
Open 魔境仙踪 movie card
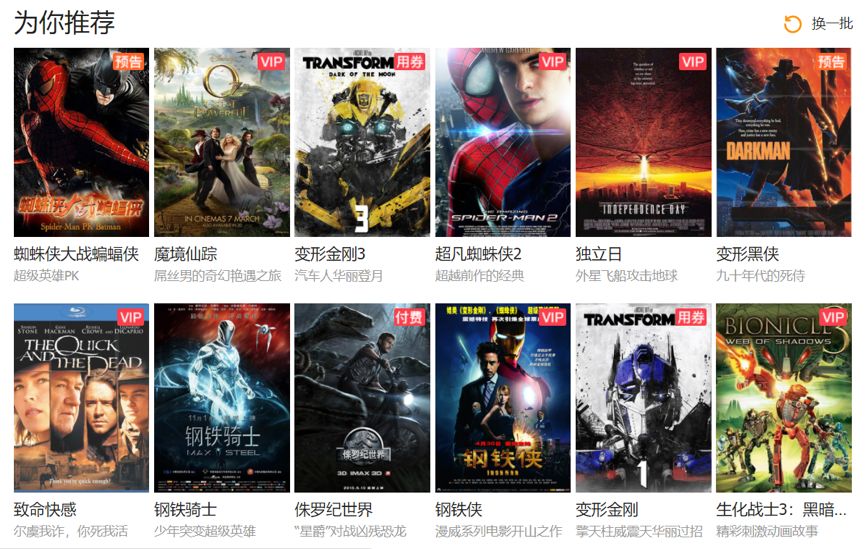(x=222, y=142)
